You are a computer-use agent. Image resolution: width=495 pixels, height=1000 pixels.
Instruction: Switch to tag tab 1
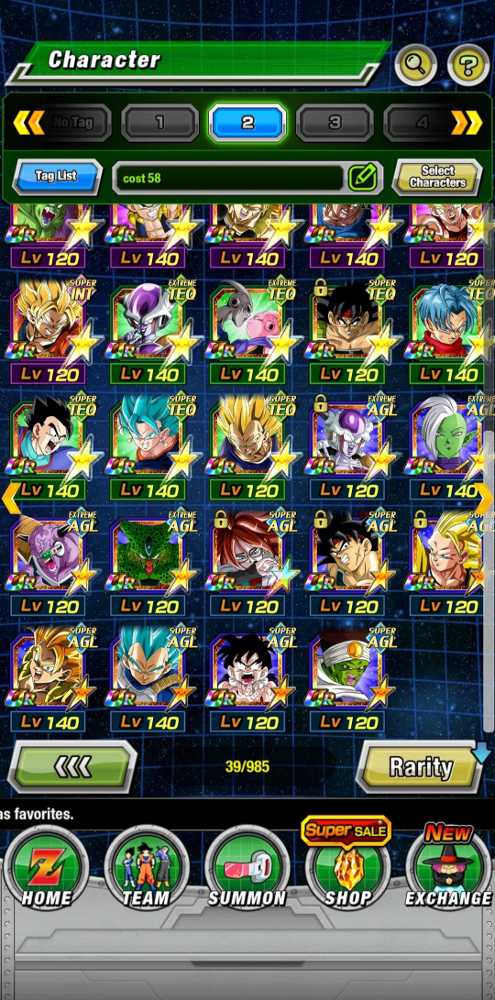coord(159,122)
